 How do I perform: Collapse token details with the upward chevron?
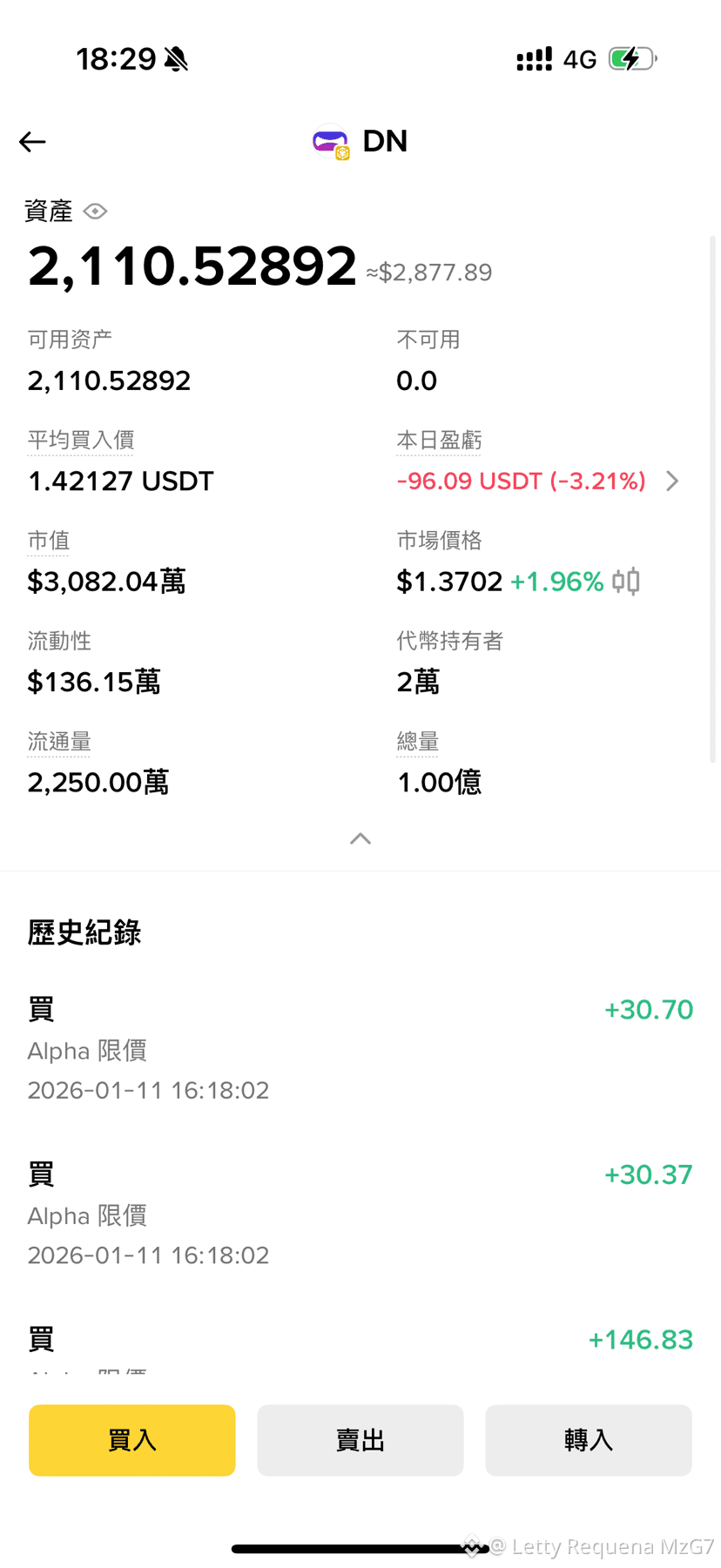coord(360,838)
